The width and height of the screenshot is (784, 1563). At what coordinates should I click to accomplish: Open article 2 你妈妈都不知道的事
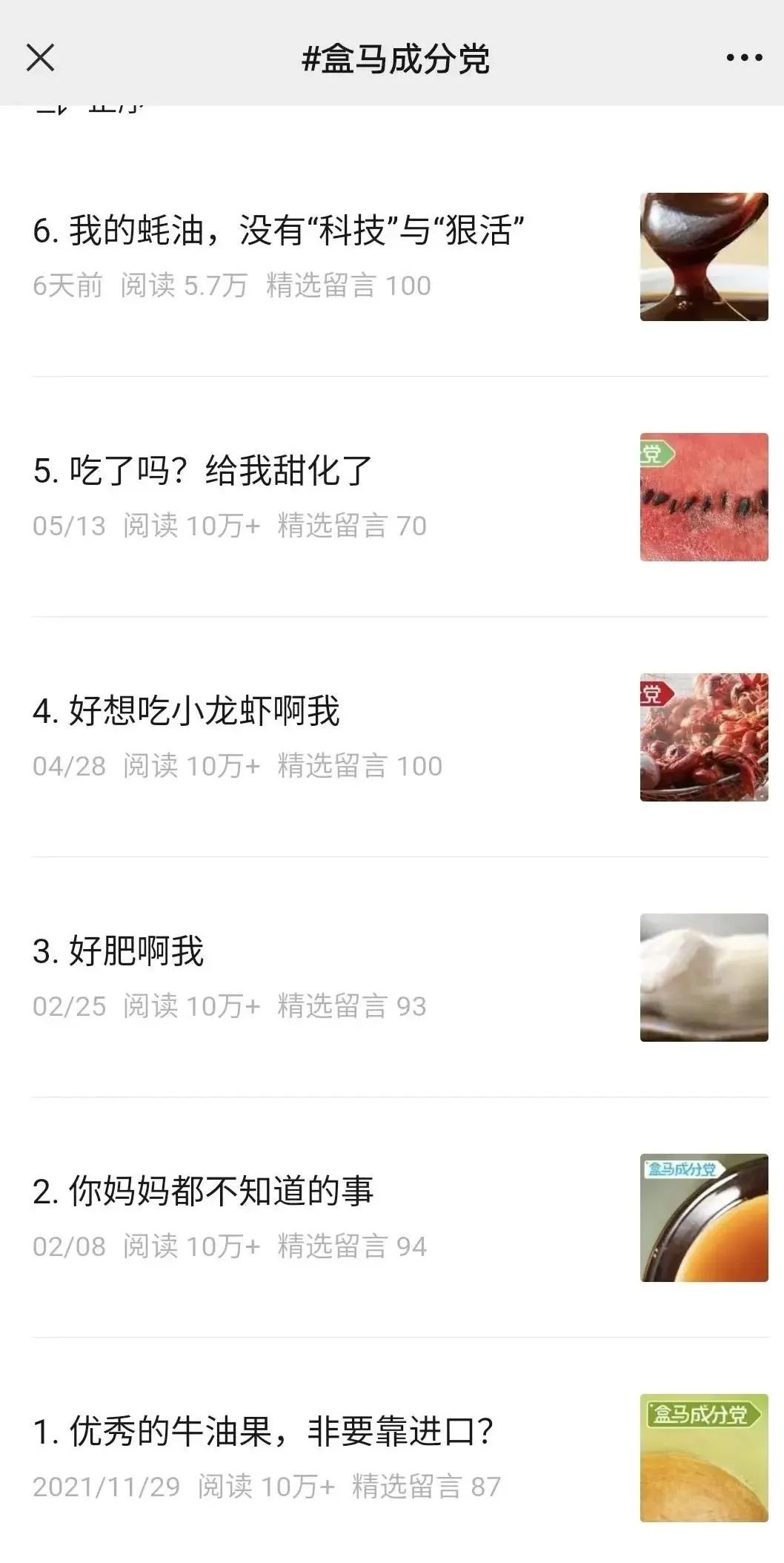click(202, 1192)
